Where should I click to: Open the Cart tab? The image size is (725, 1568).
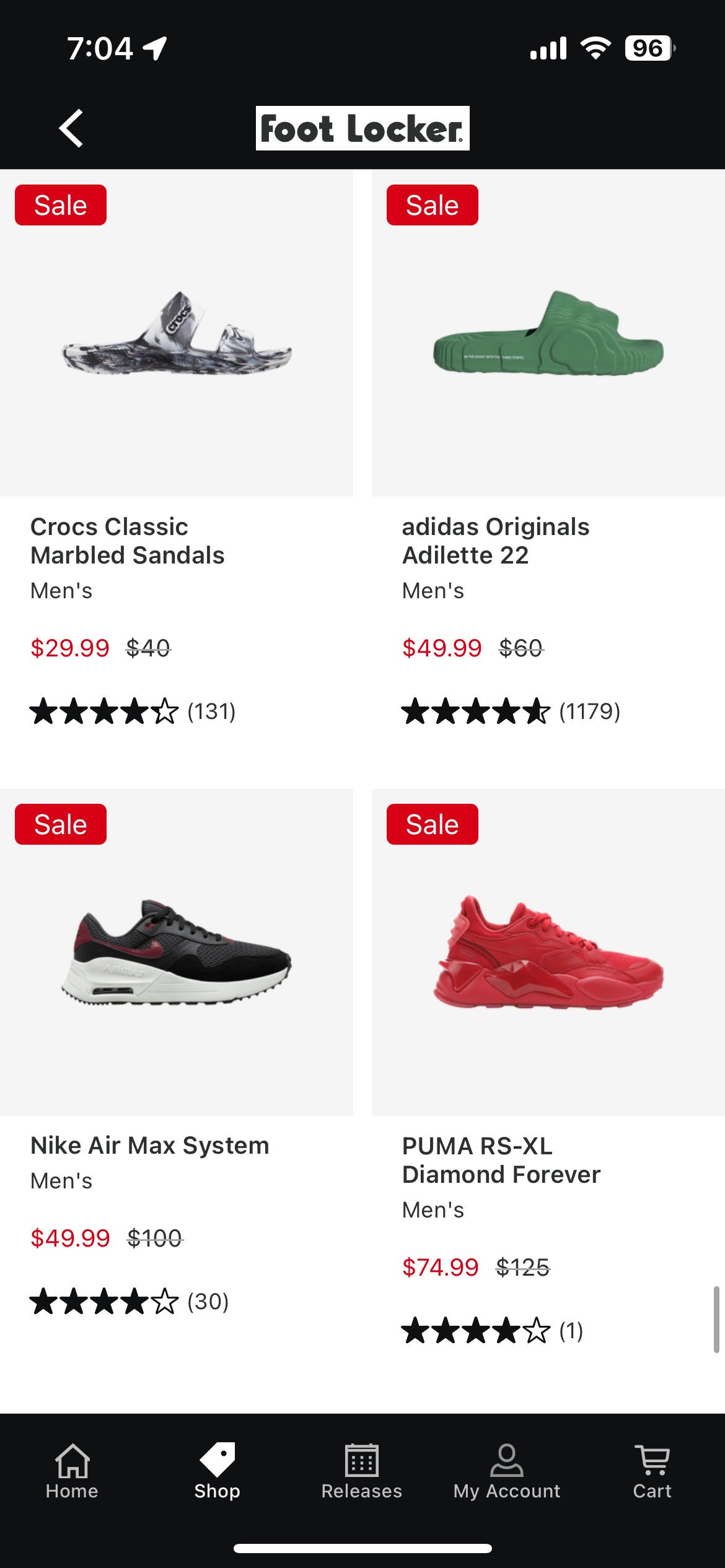point(652,1471)
